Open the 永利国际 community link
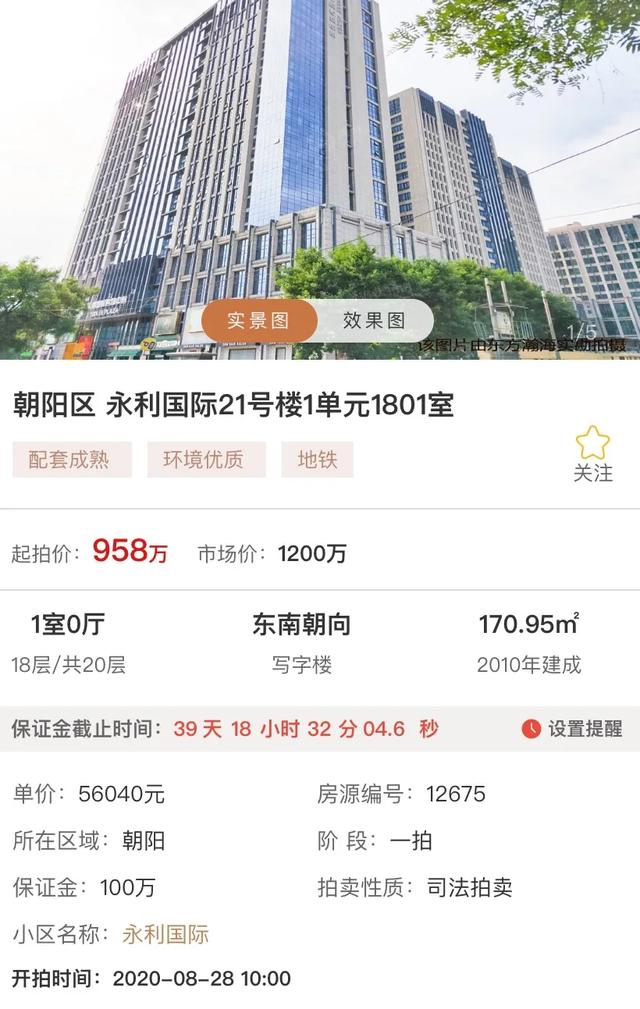The image size is (640, 1009). point(165,935)
